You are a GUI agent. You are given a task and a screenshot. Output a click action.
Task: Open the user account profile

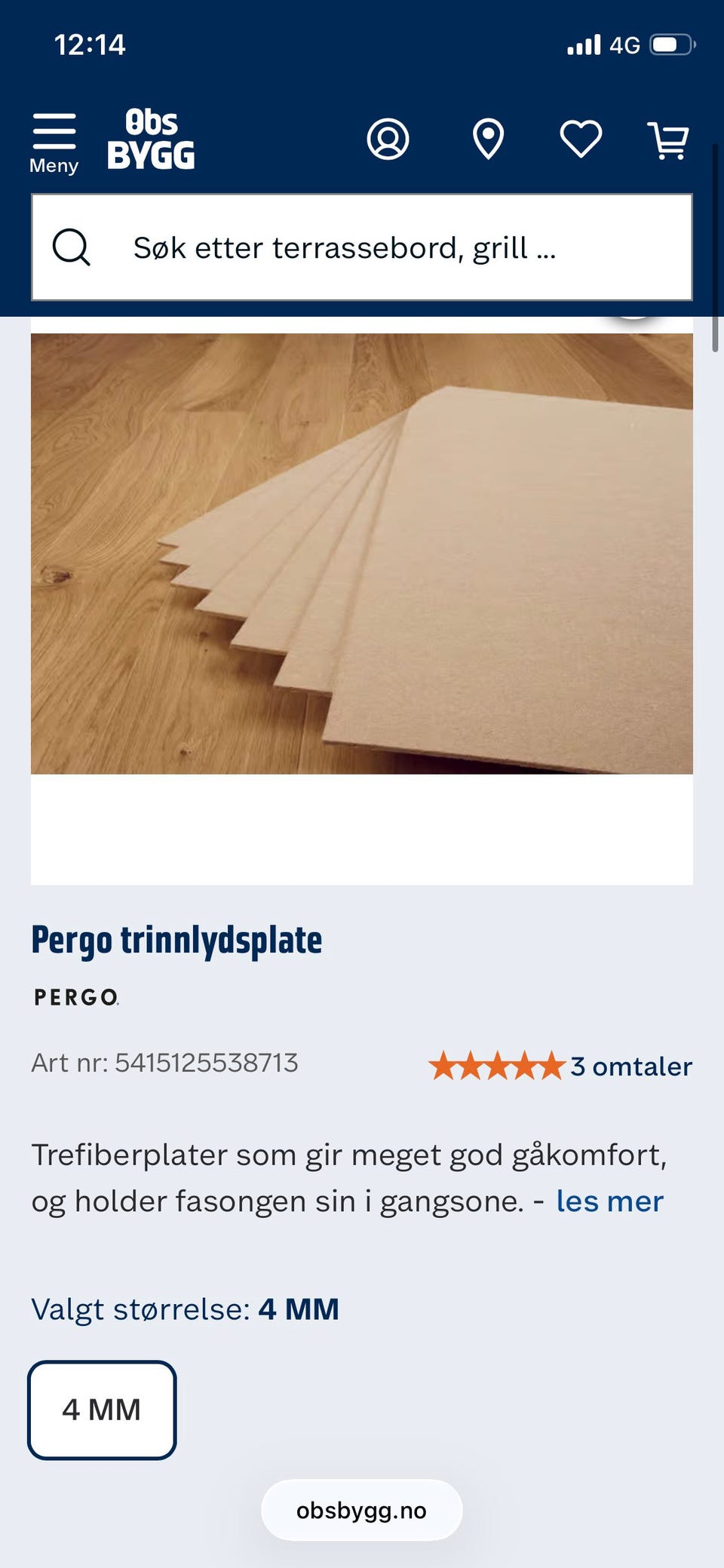[x=388, y=140]
